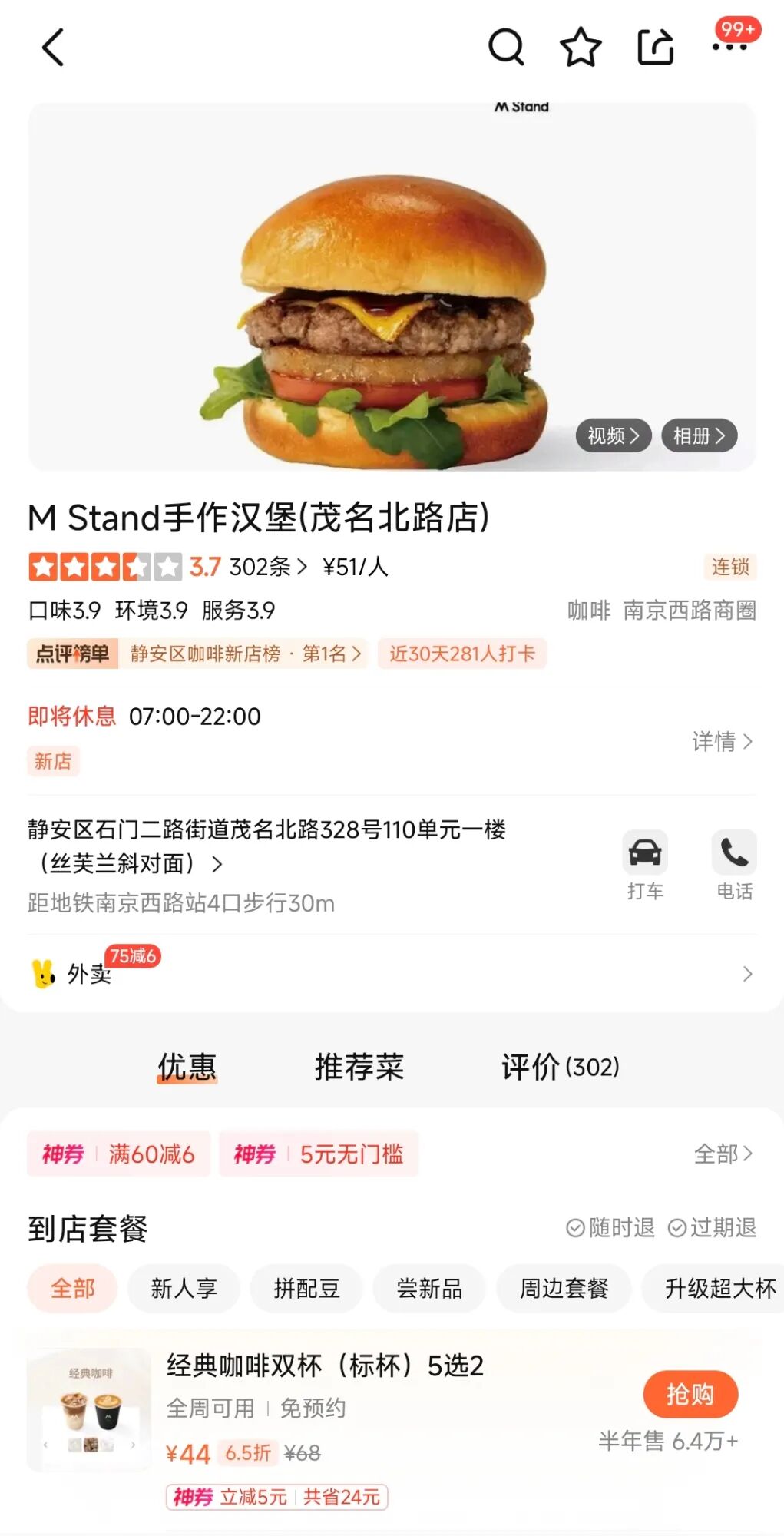The image size is (784, 1536).
Task: Open the shop address on map
Action: [266, 846]
